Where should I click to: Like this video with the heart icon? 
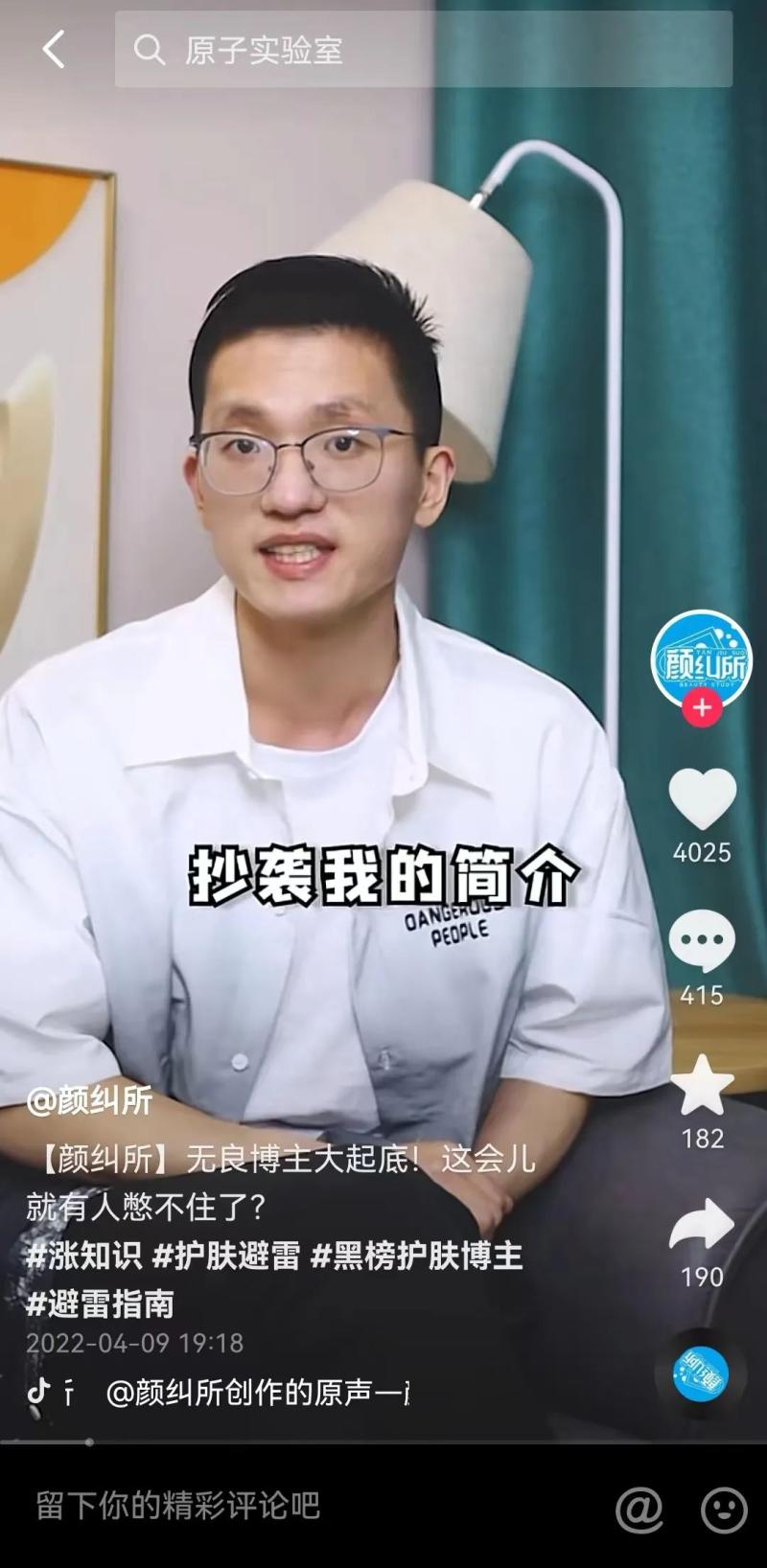pyautogui.click(x=702, y=798)
